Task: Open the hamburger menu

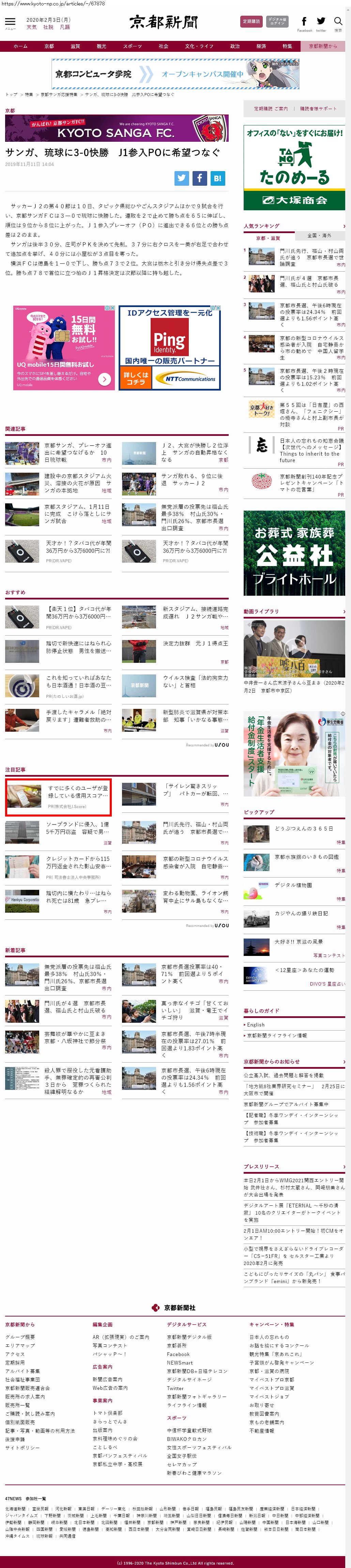Action: coord(10,22)
